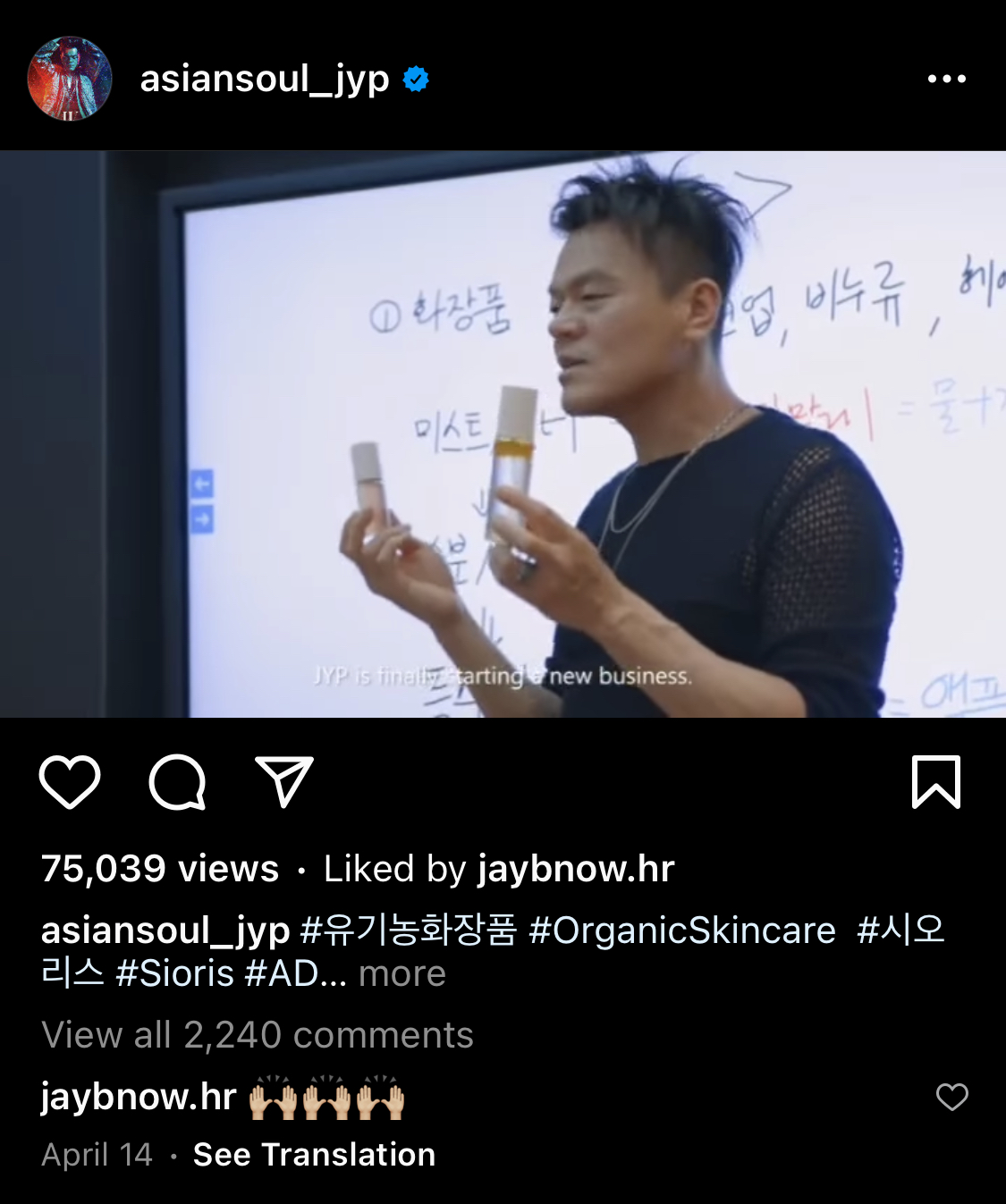Image resolution: width=1006 pixels, height=1204 pixels.
Task: Open jaybnow.hr commenter username
Action: click(x=139, y=1097)
